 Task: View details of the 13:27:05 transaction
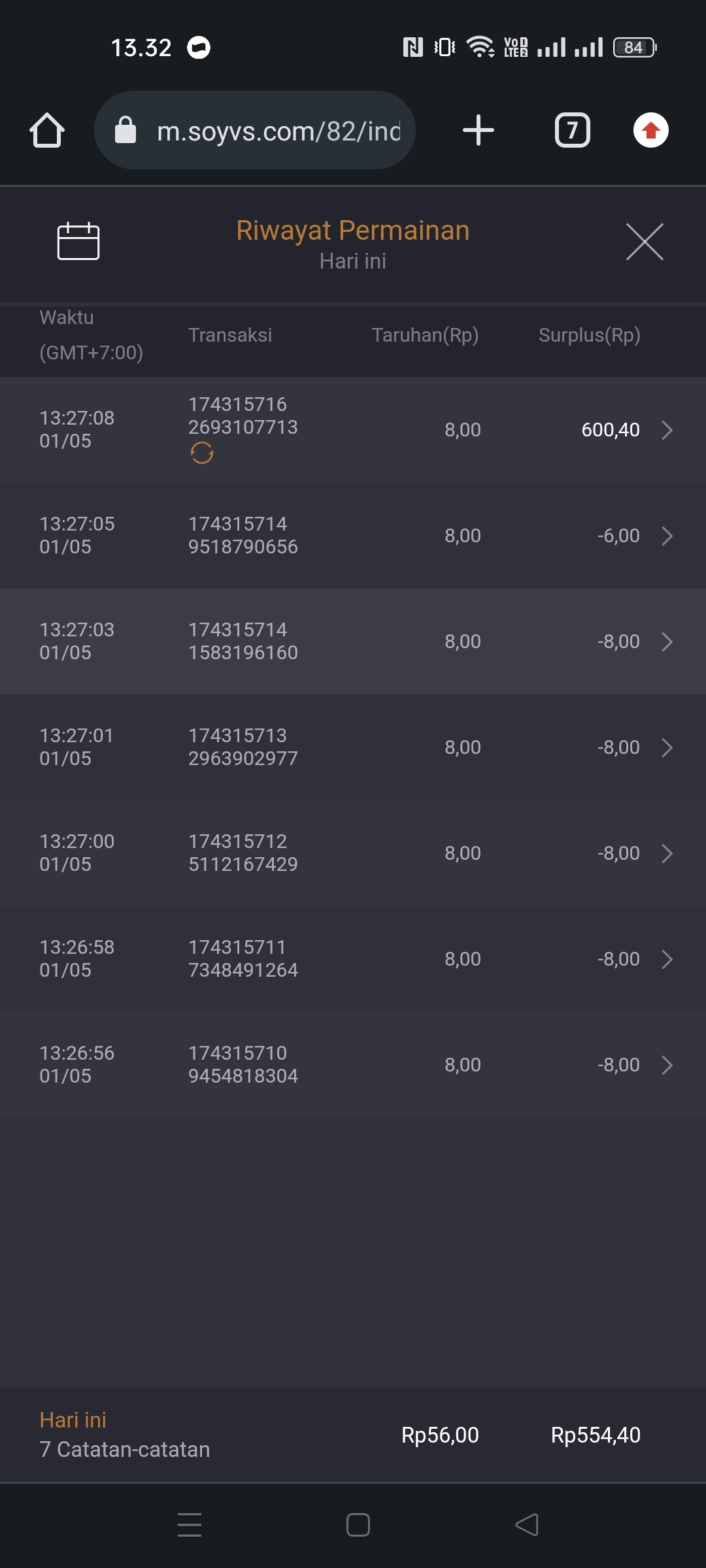click(x=666, y=536)
